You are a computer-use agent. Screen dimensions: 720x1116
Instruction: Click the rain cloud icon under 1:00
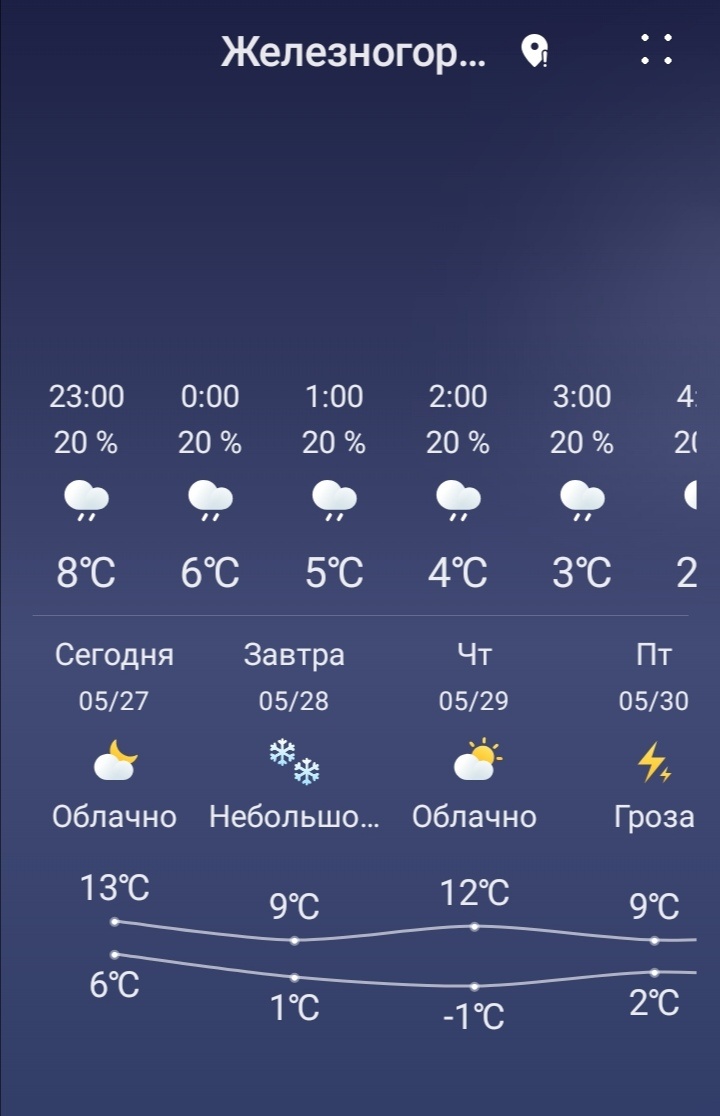pos(333,502)
